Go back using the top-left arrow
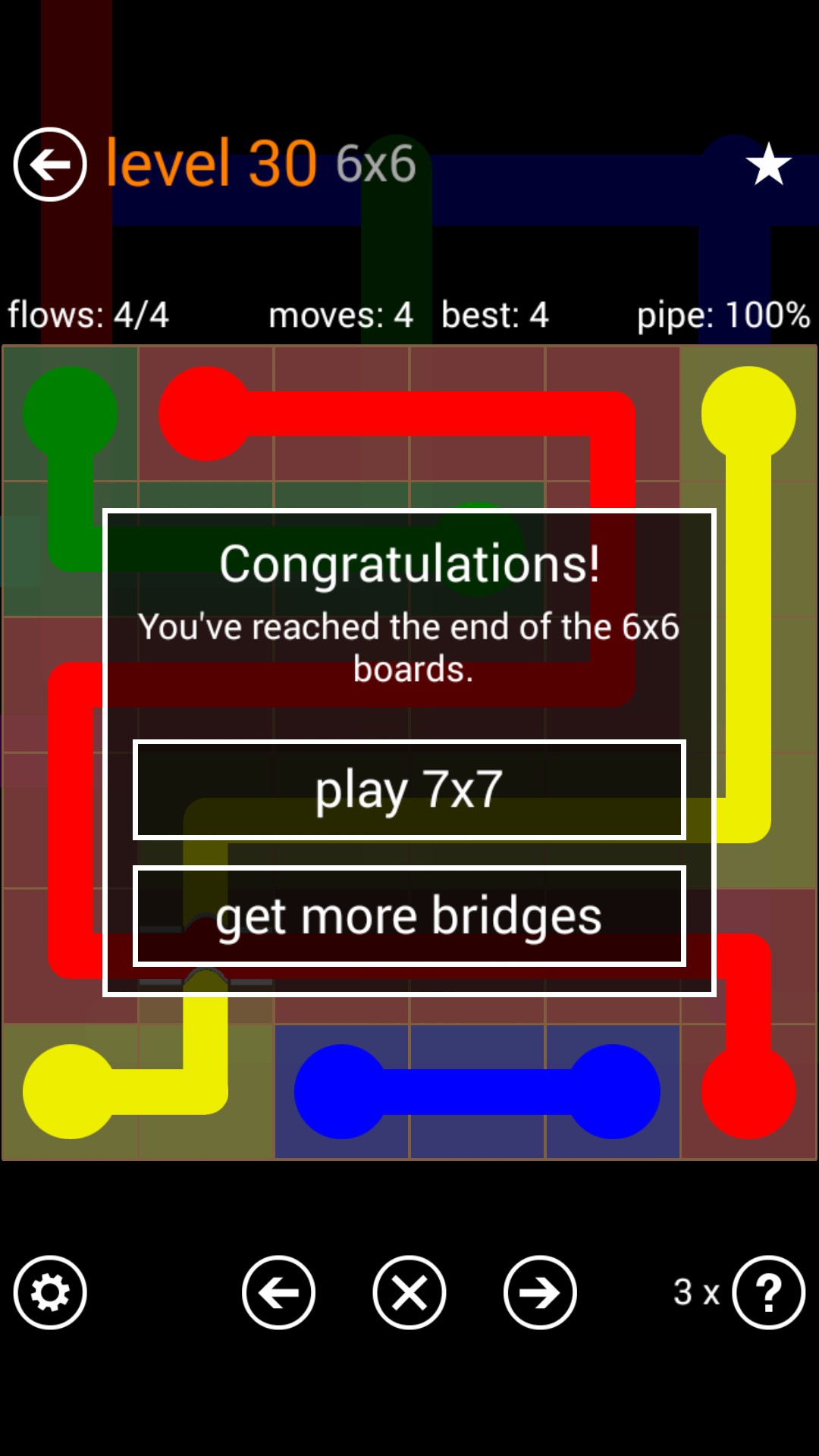819x1456 pixels. tap(50, 164)
